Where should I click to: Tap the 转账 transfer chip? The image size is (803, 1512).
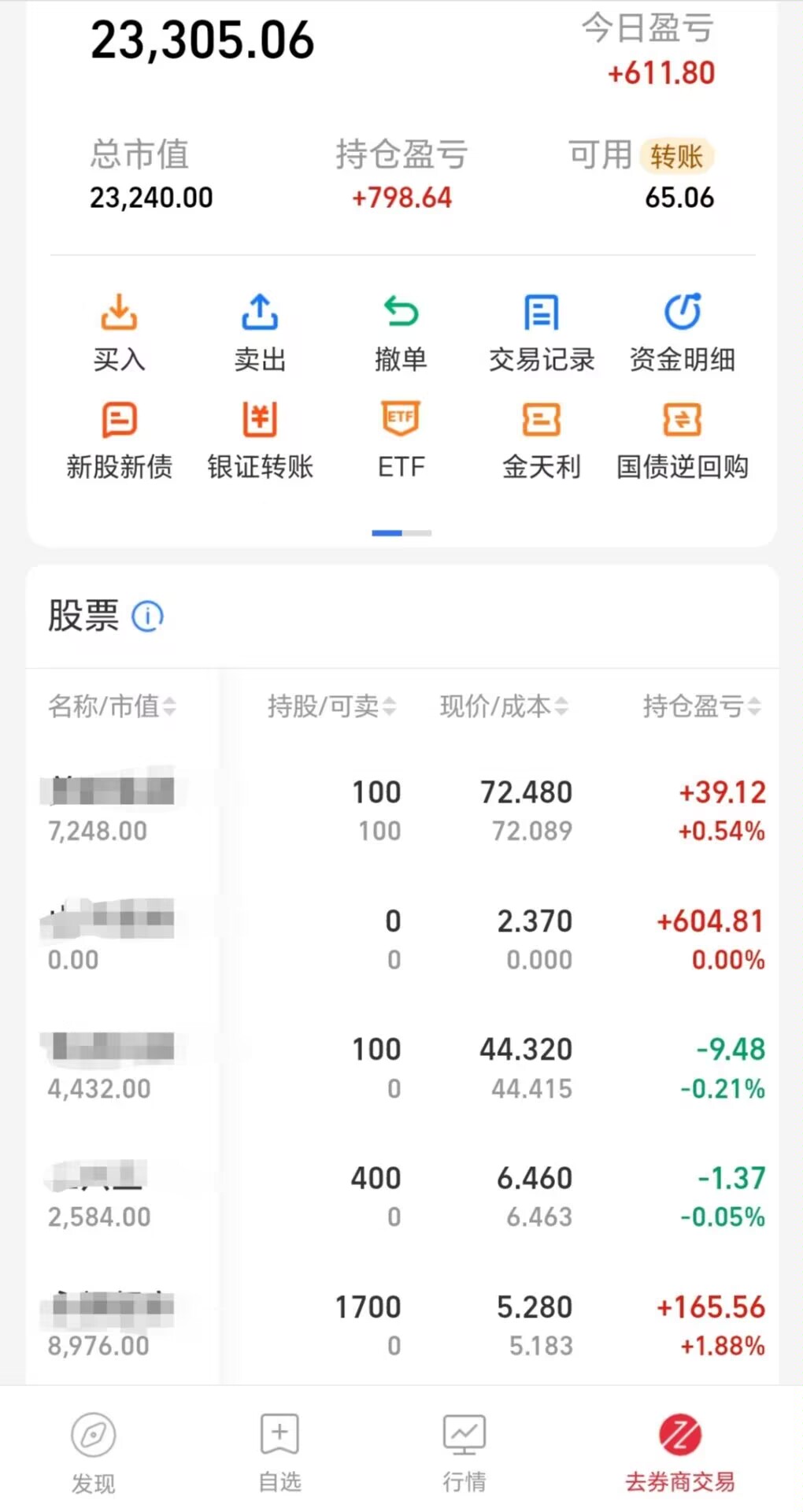676,156
